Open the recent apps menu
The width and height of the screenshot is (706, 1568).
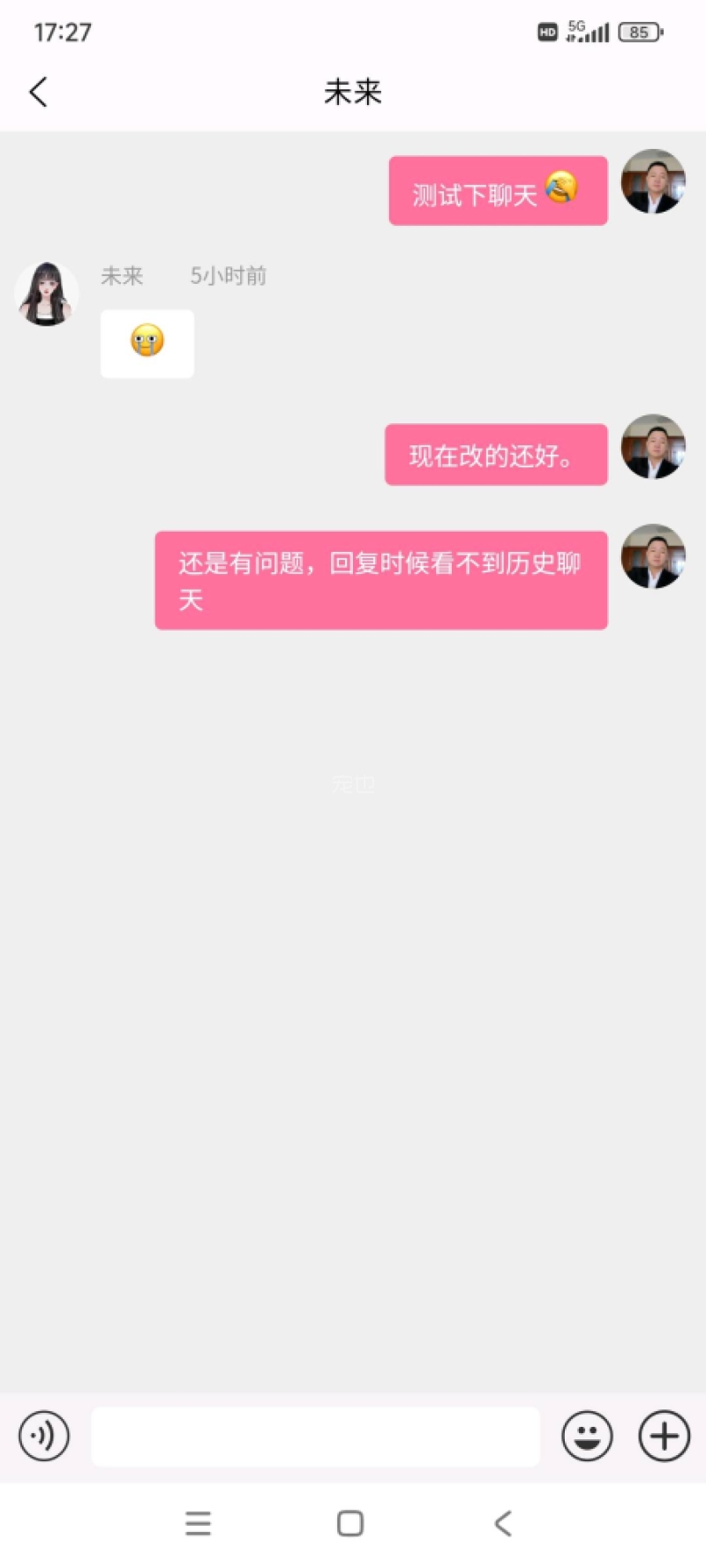pos(198,1523)
